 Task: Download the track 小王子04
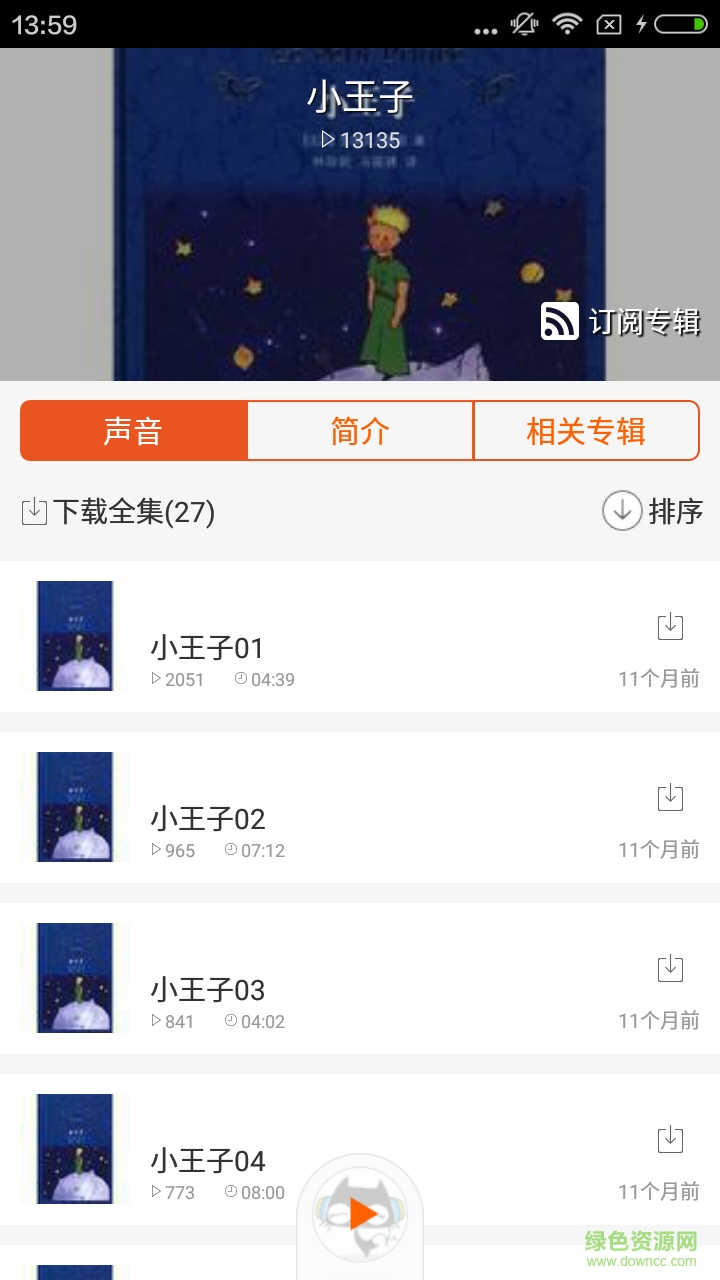(670, 1140)
